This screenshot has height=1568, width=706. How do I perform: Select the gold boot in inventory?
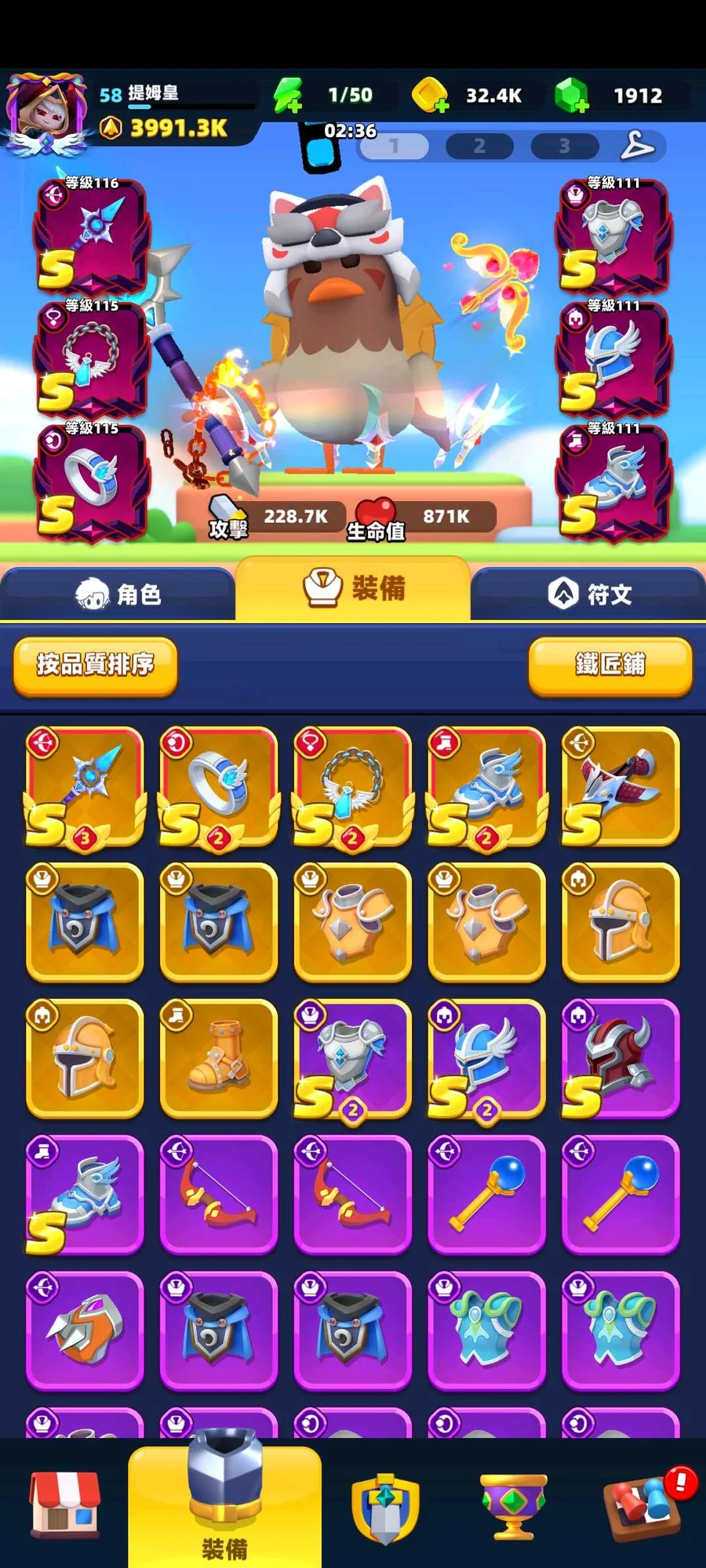218,1057
